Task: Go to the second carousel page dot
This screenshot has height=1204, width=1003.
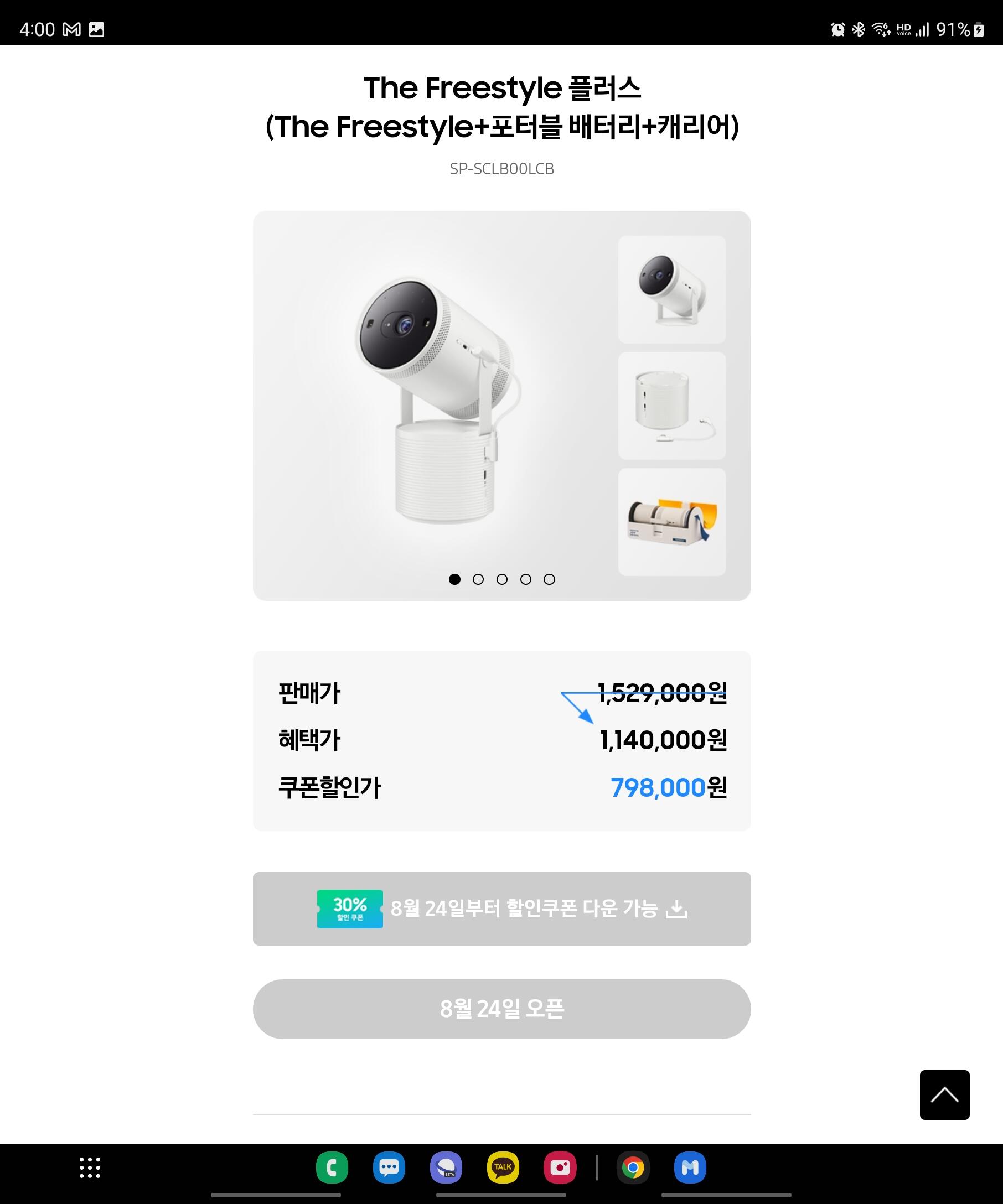Action: point(478,579)
